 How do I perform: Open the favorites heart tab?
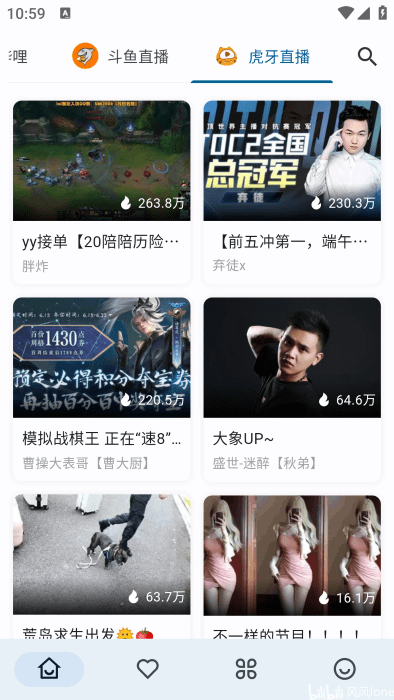tap(148, 669)
